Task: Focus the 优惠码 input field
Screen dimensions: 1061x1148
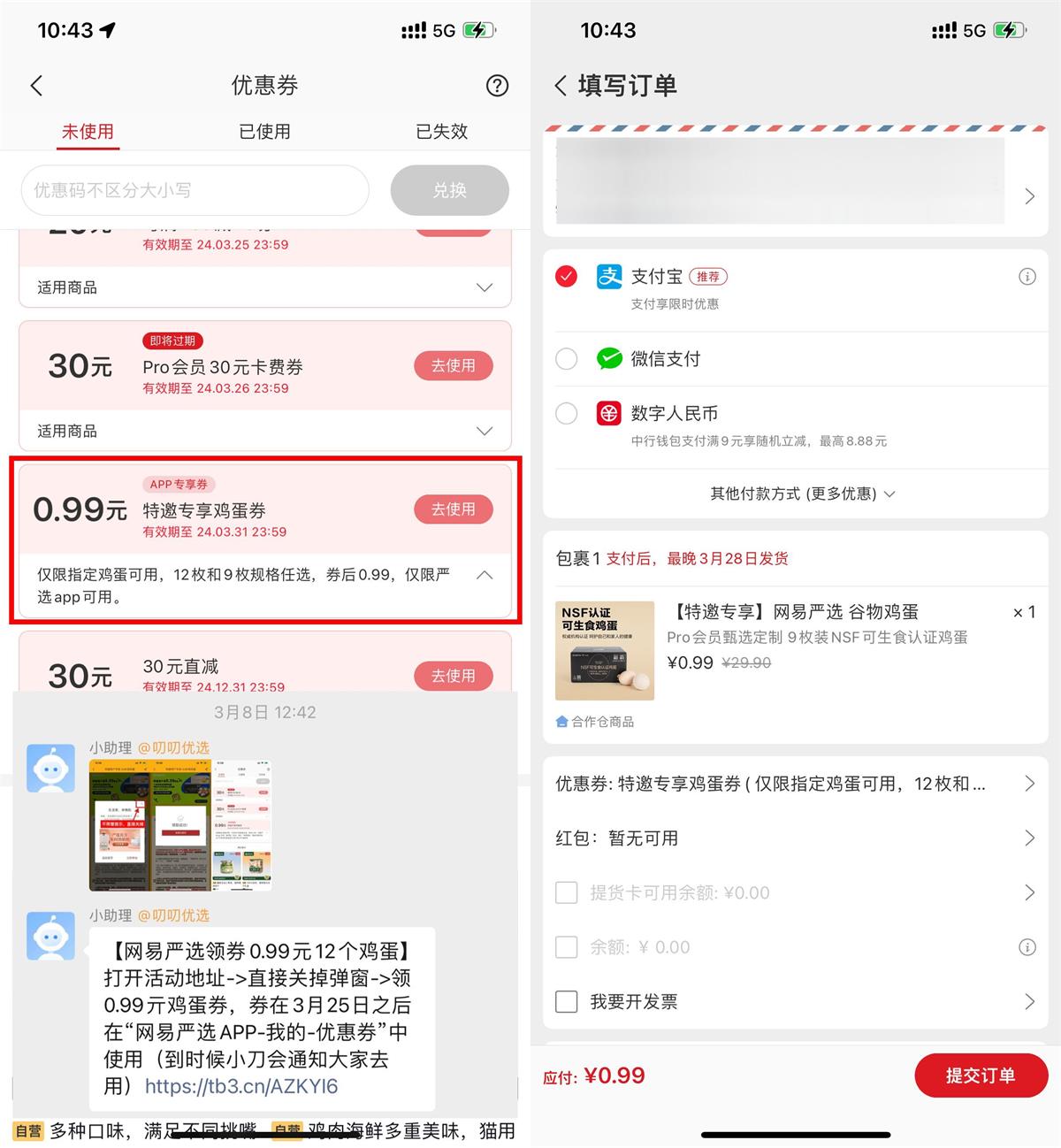Action: point(195,190)
